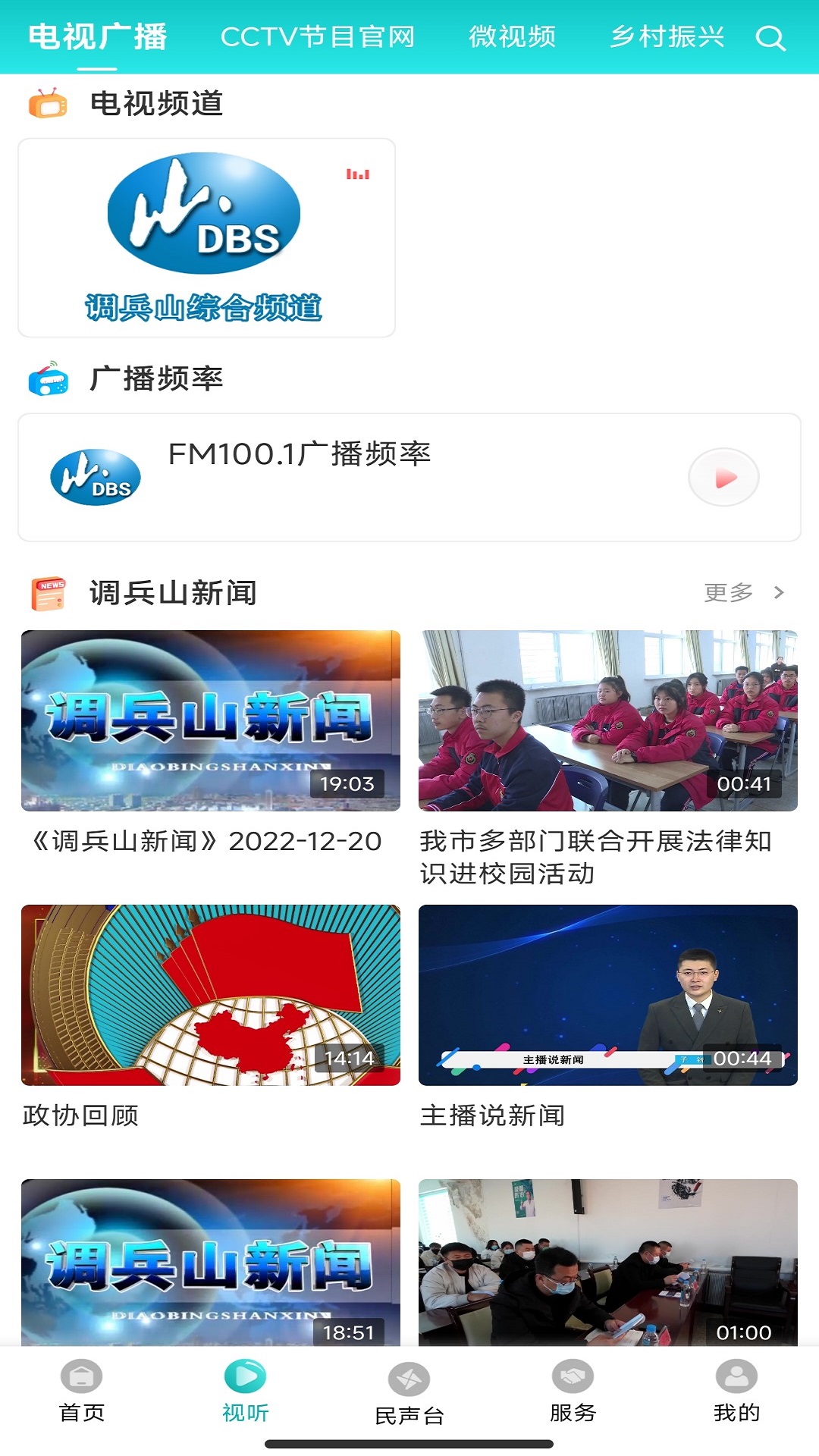Open 民声台 tab
Image resolution: width=819 pixels, height=1456 pixels.
[409, 1394]
